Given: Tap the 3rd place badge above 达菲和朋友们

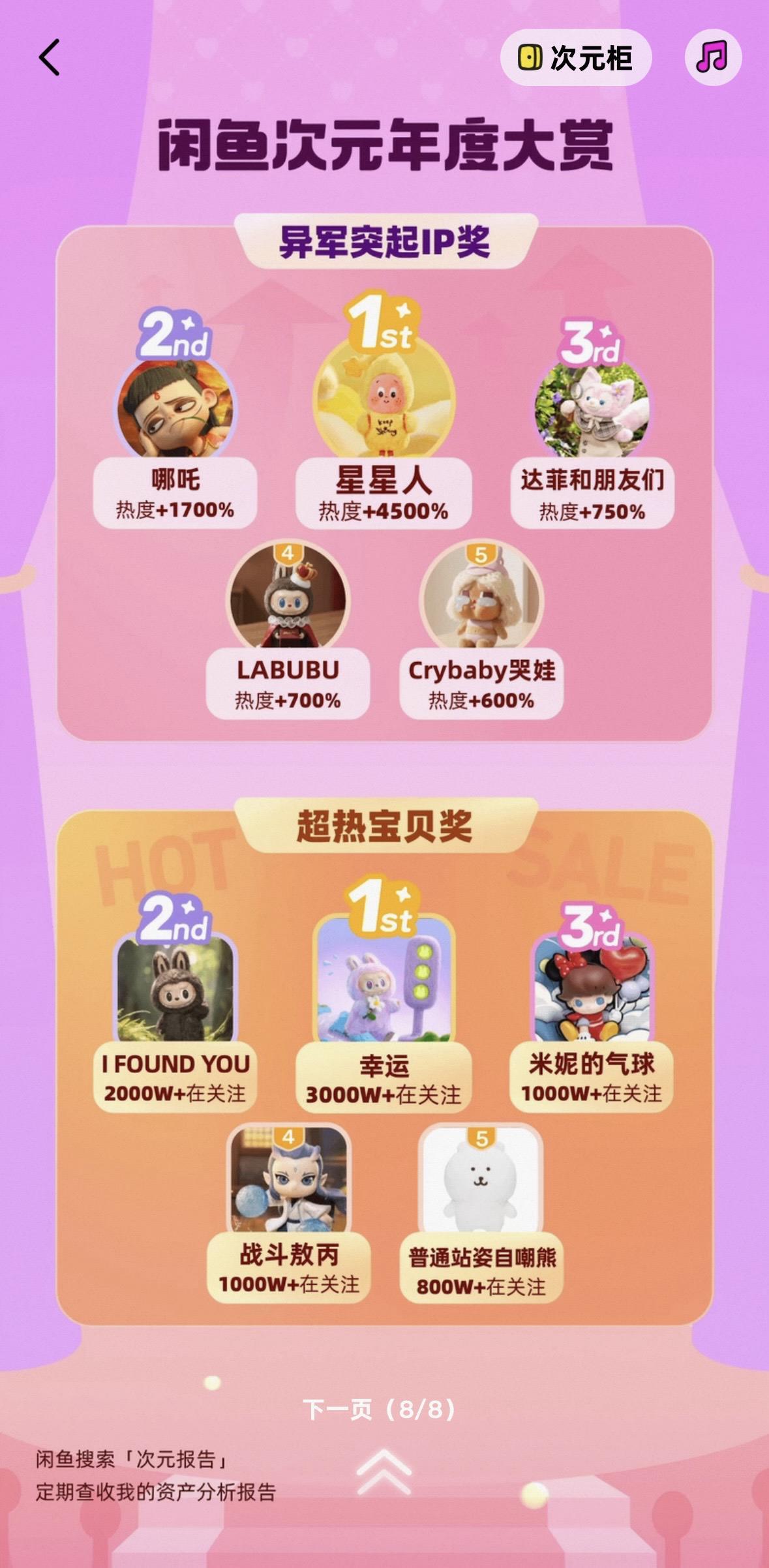Looking at the screenshot, I should [x=592, y=339].
